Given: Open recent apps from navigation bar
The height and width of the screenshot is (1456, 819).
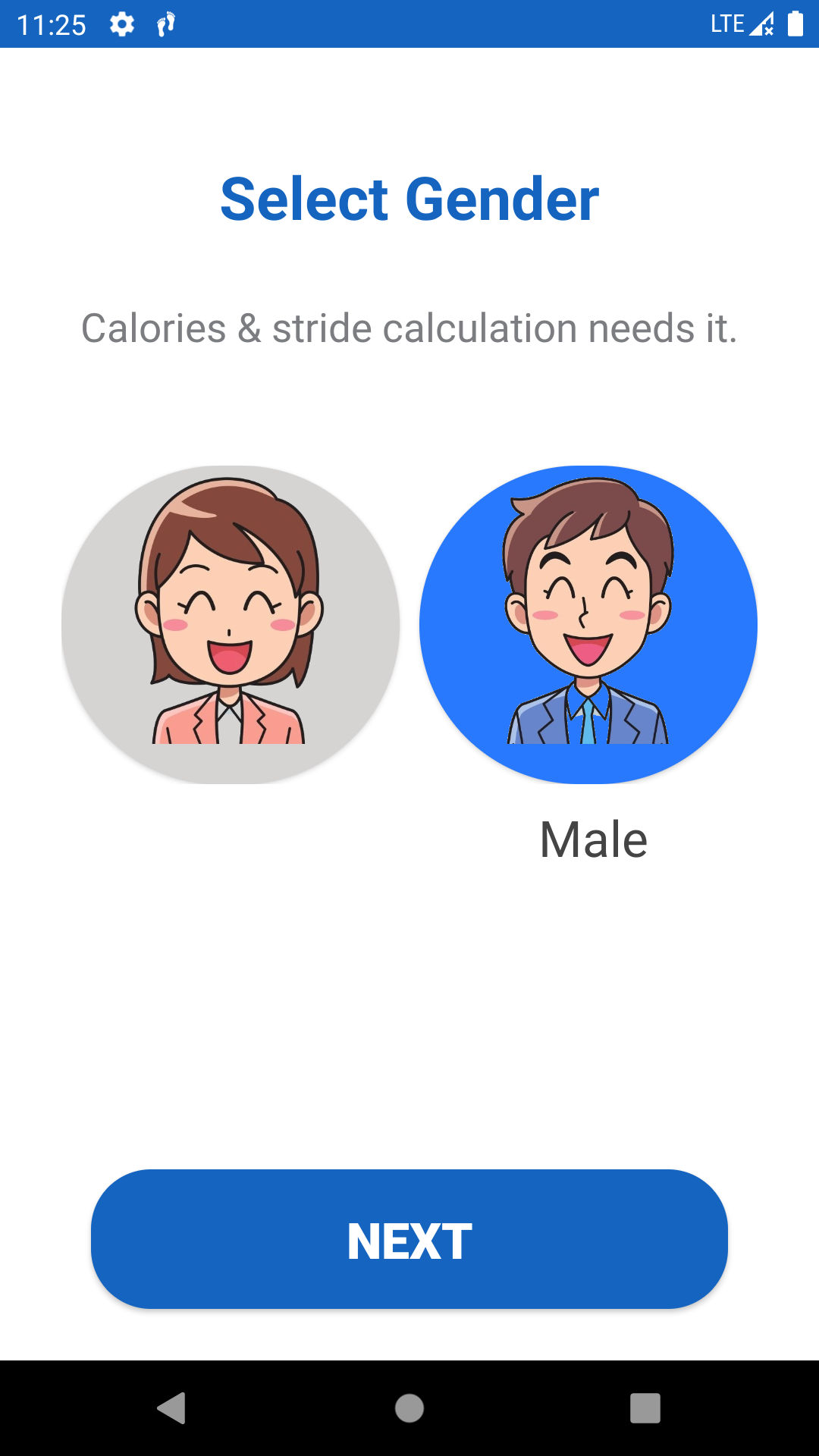Looking at the screenshot, I should tap(645, 1408).
